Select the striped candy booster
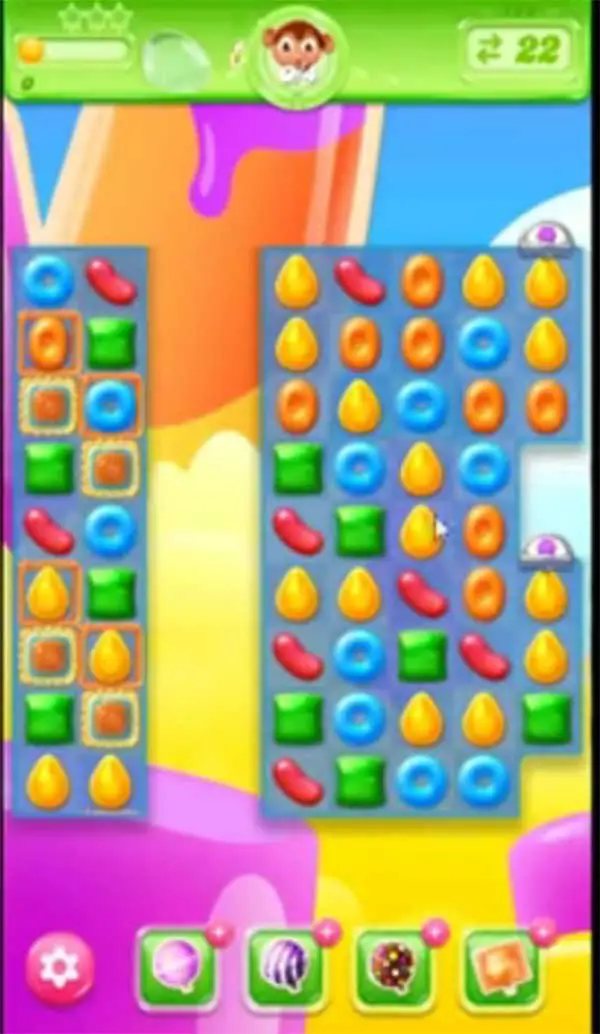Screen dimensions: 600x1034 click(284, 967)
